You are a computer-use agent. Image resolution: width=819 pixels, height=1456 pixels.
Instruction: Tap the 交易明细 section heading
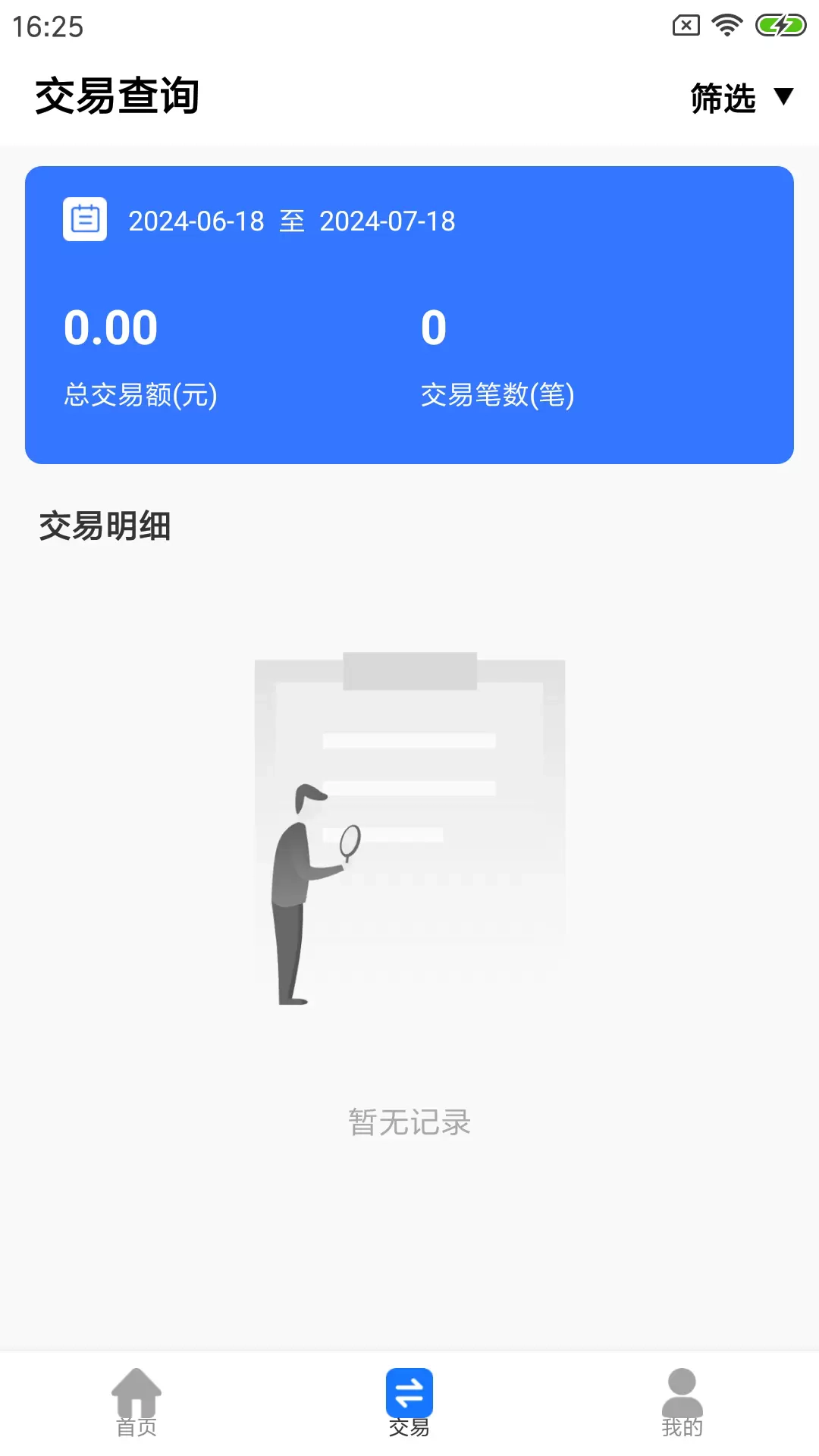click(x=106, y=524)
